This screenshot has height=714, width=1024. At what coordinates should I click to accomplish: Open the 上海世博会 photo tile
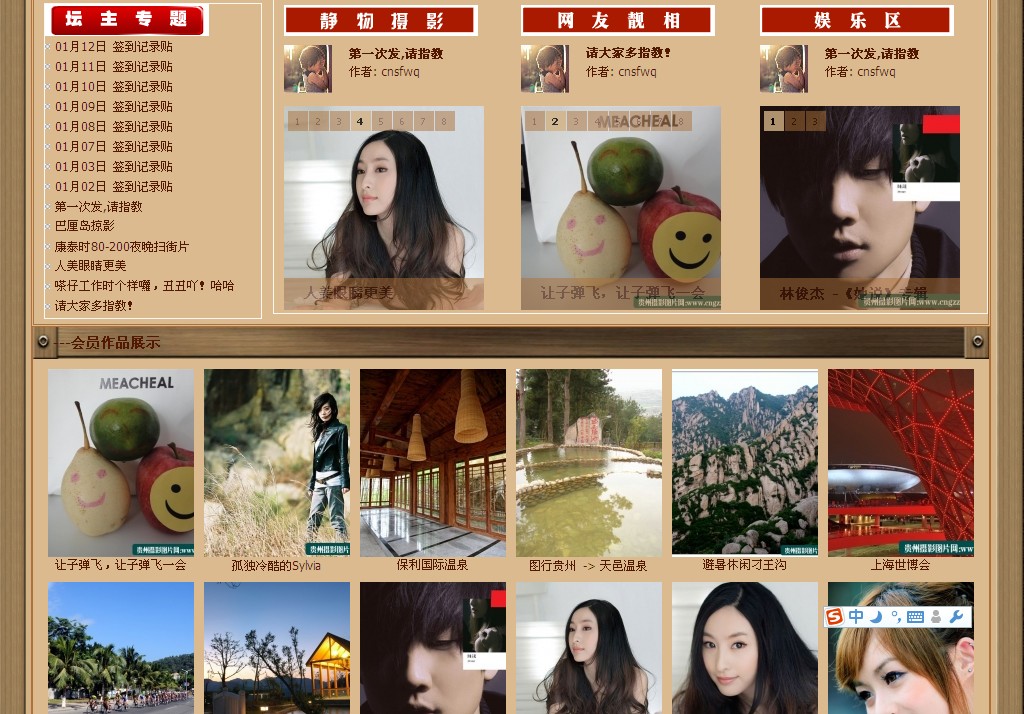900,462
